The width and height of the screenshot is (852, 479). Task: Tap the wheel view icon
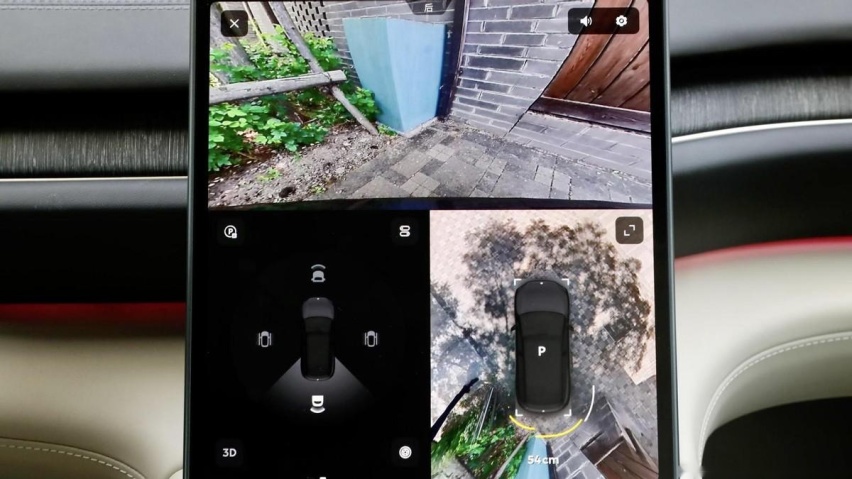(x=405, y=452)
